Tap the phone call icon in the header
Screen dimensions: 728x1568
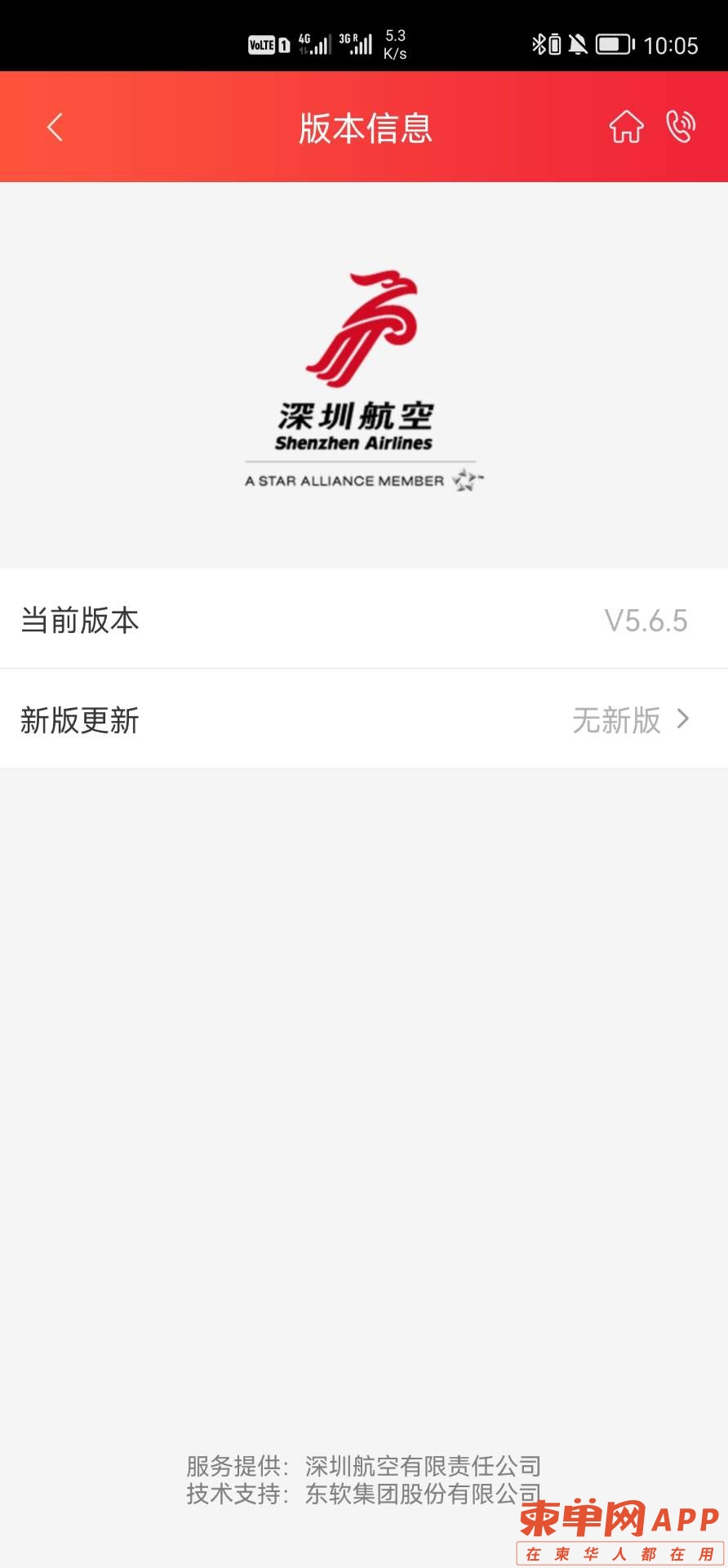click(x=681, y=127)
